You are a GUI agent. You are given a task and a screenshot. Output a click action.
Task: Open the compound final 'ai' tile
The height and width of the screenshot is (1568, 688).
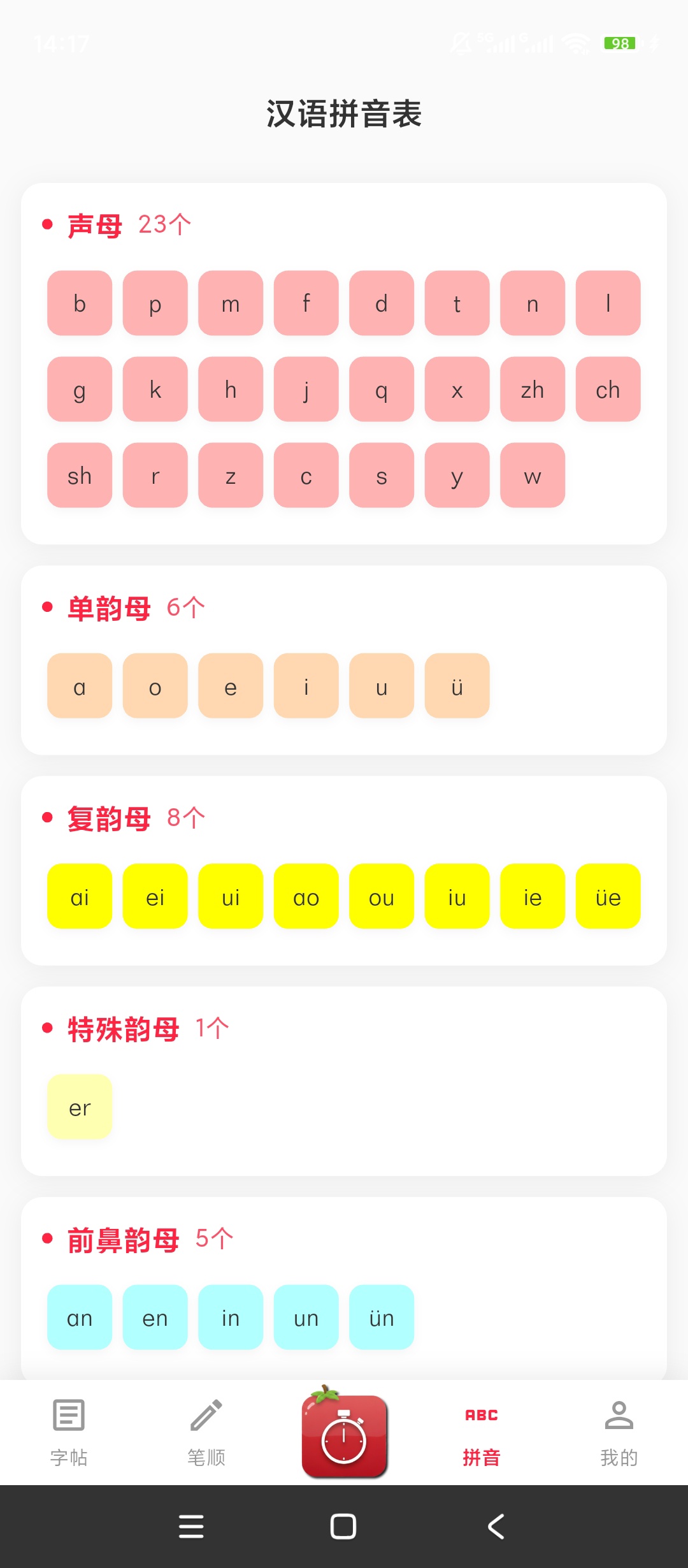80,896
